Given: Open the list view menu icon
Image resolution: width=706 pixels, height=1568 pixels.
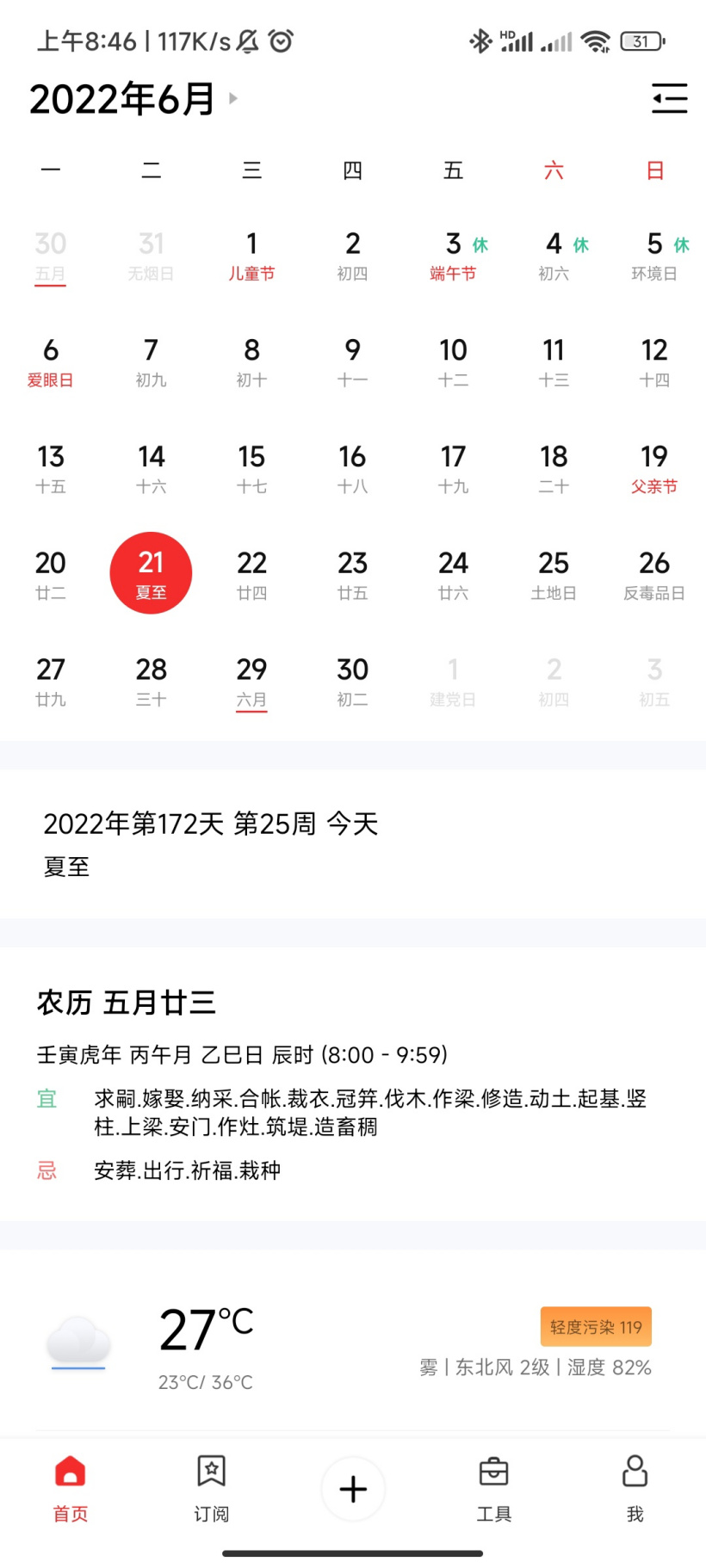Looking at the screenshot, I should coord(669,99).
